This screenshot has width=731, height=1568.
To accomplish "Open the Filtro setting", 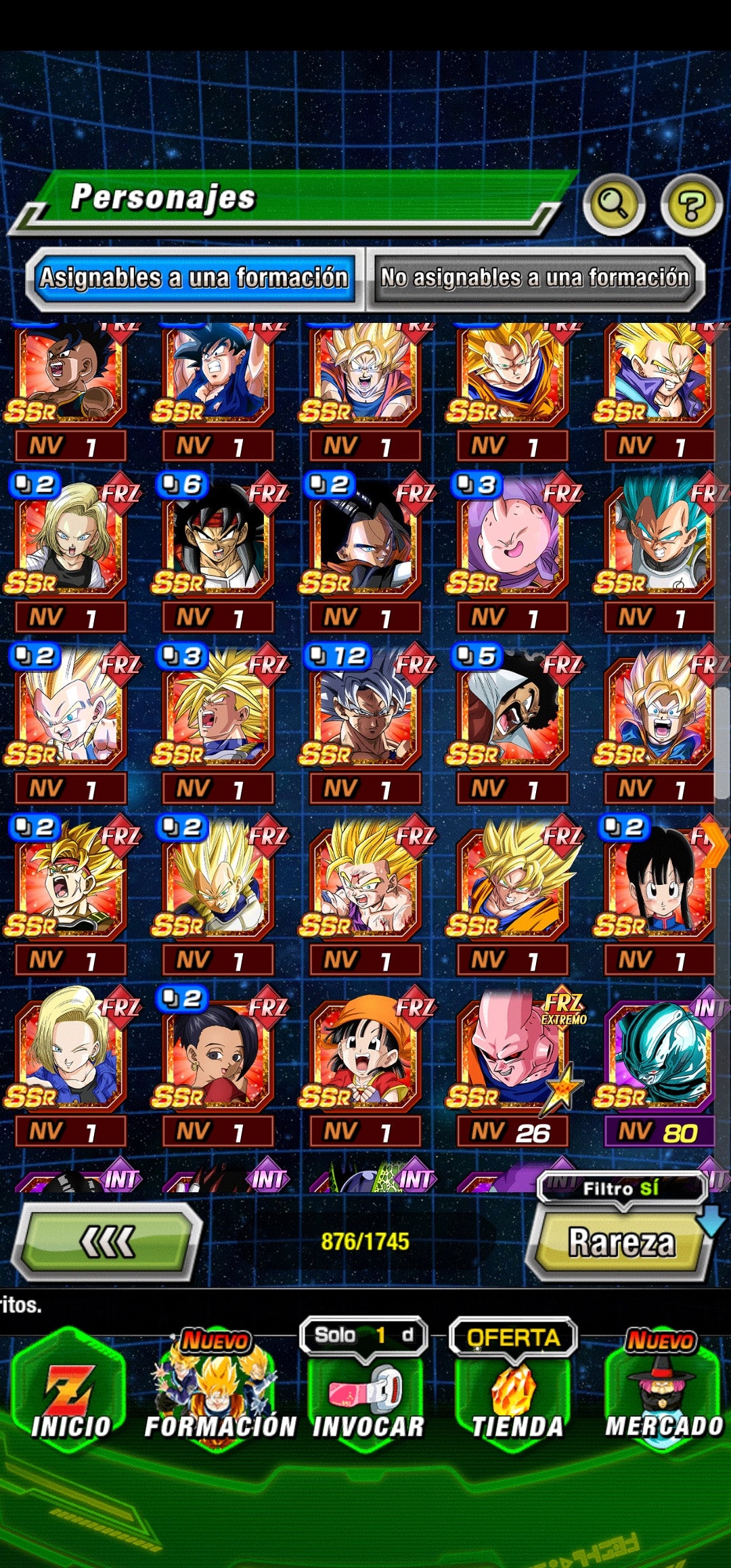I will tap(620, 1188).
